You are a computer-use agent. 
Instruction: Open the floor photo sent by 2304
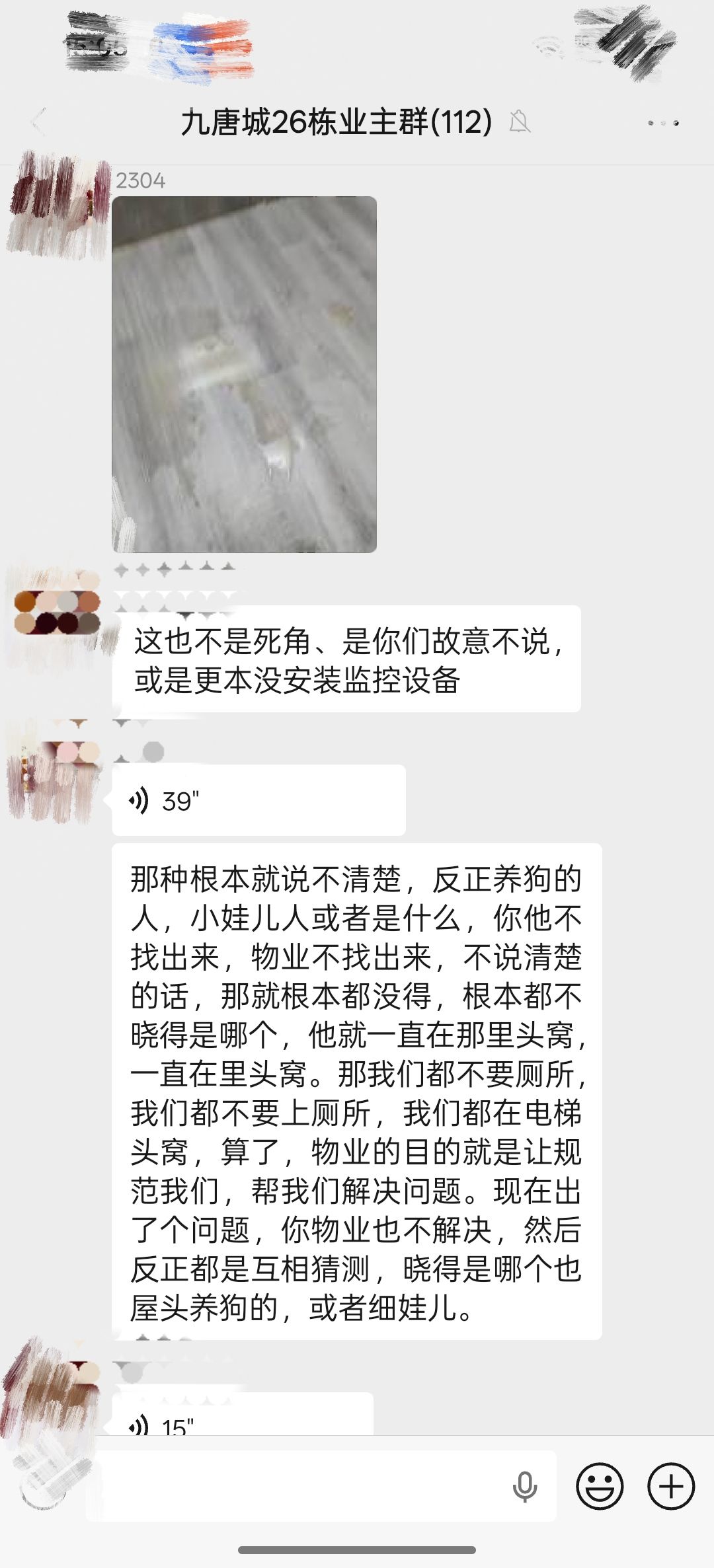tap(244, 374)
